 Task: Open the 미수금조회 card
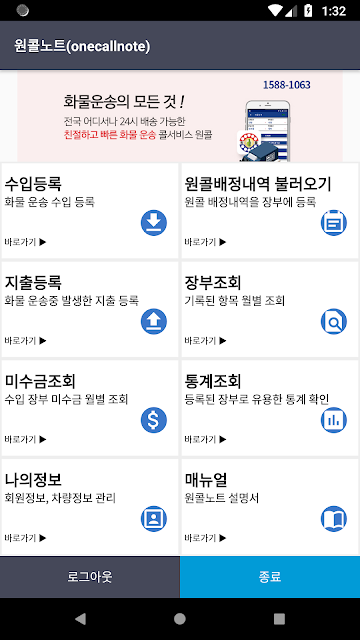tap(90, 408)
